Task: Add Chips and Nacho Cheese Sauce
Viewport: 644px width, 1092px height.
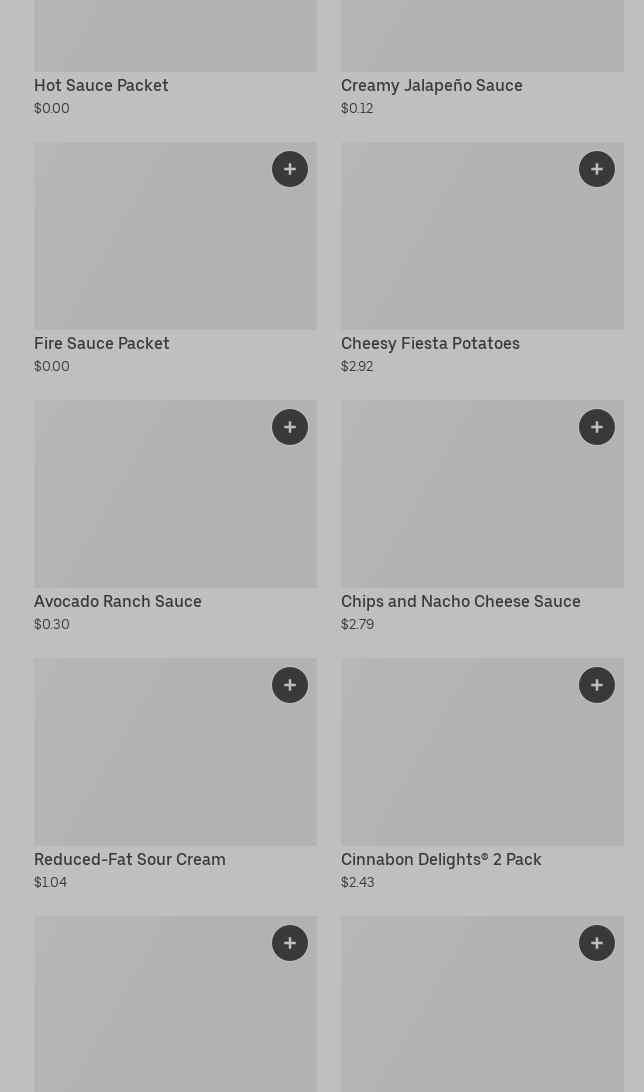Action: pyautogui.click(x=597, y=427)
